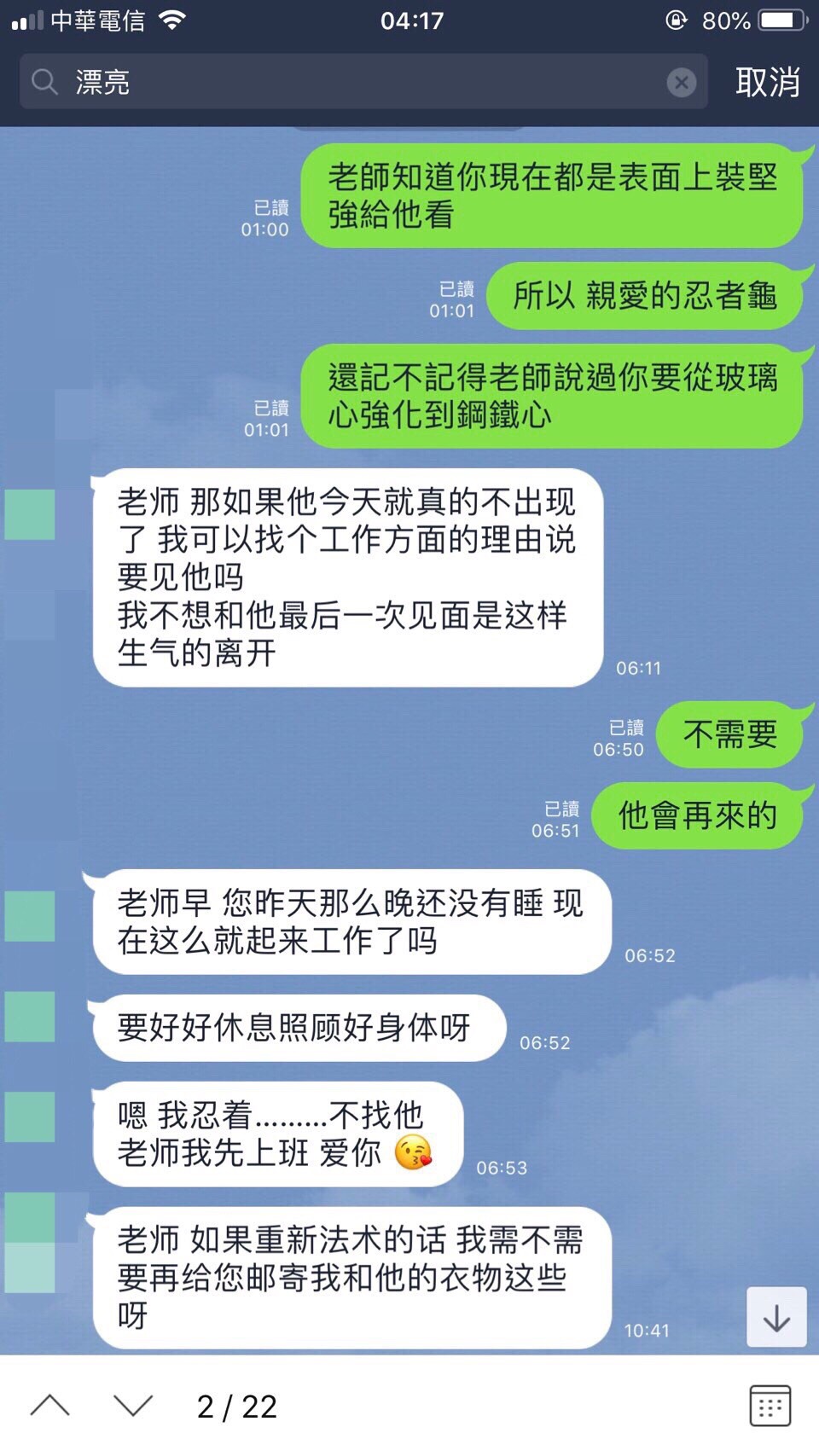Go to previous search result
The image size is (819, 1456).
pos(50,1406)
